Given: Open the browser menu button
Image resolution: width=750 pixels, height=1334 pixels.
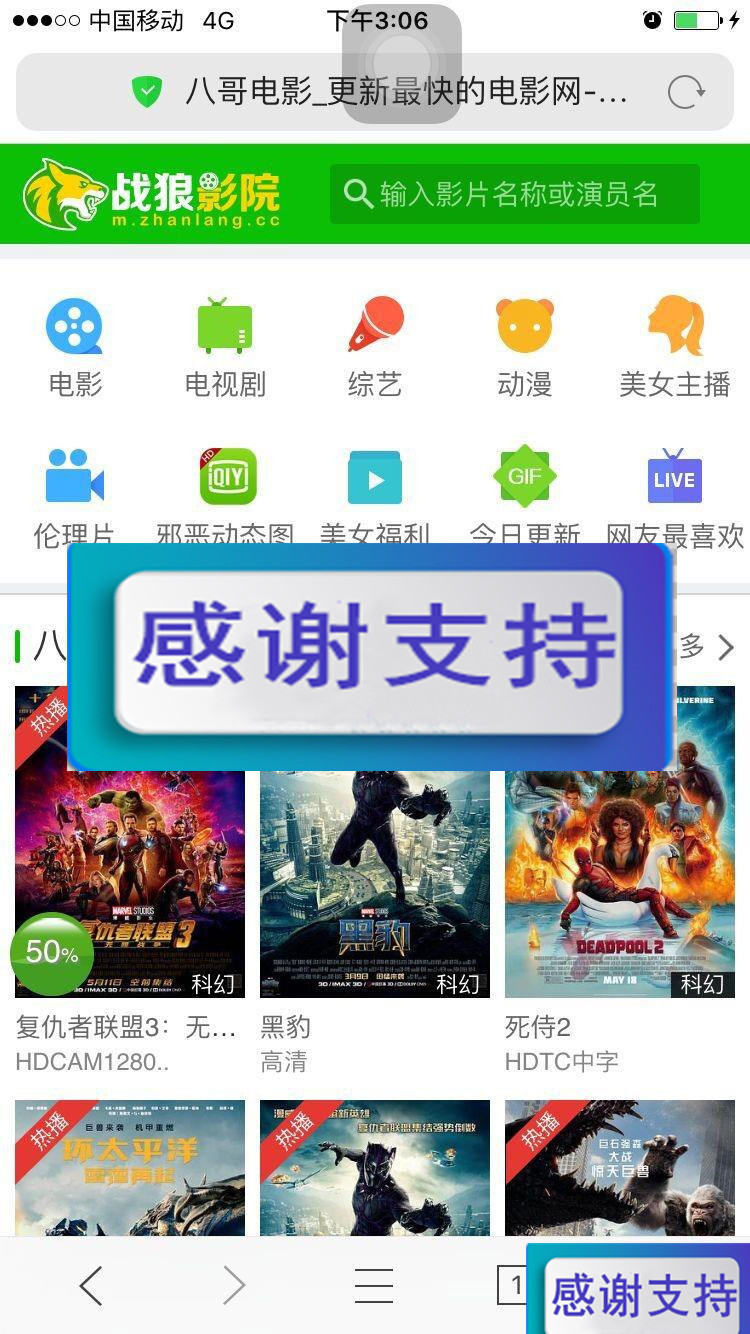Looking at the screenshot, I should click(374, 1285).
